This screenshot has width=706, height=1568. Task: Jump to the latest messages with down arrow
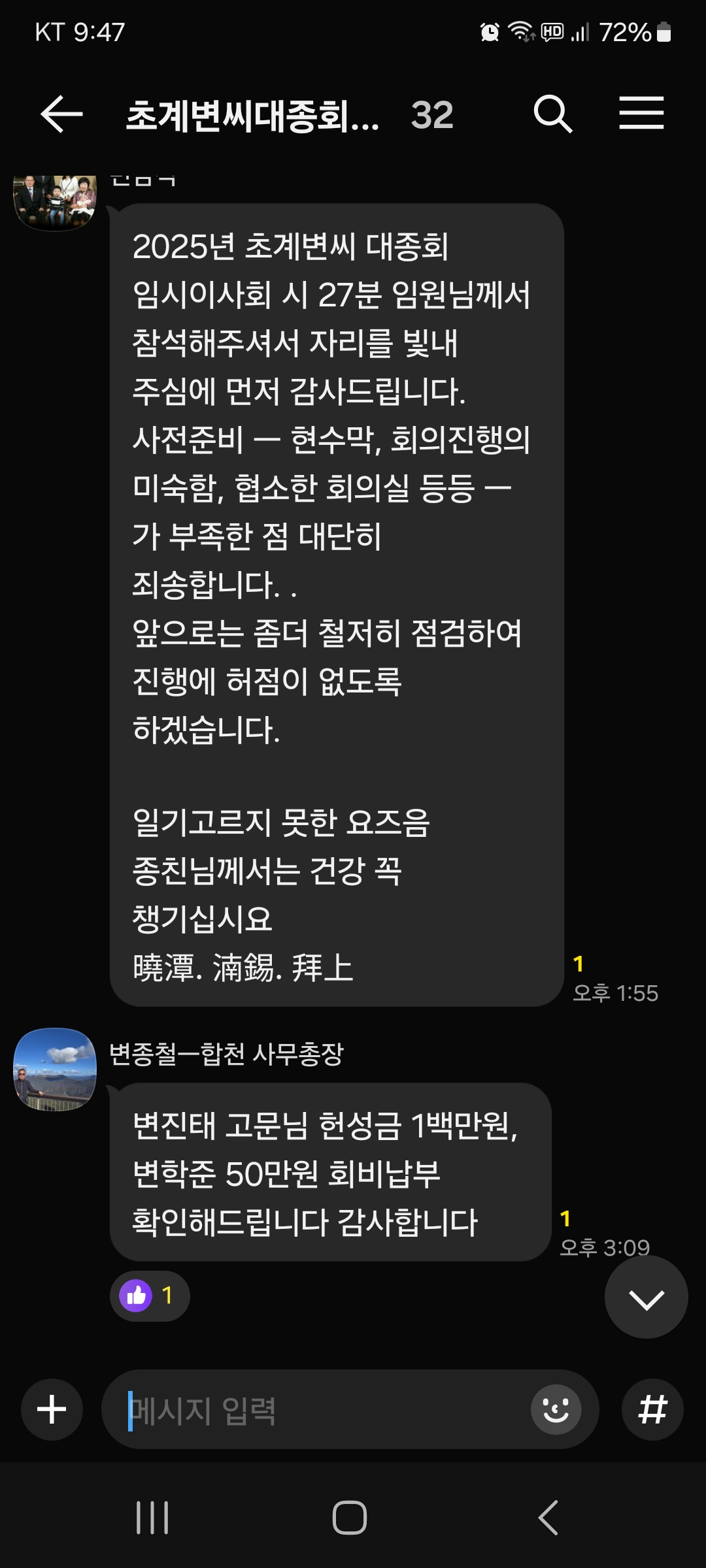(x=646, y=1298)
